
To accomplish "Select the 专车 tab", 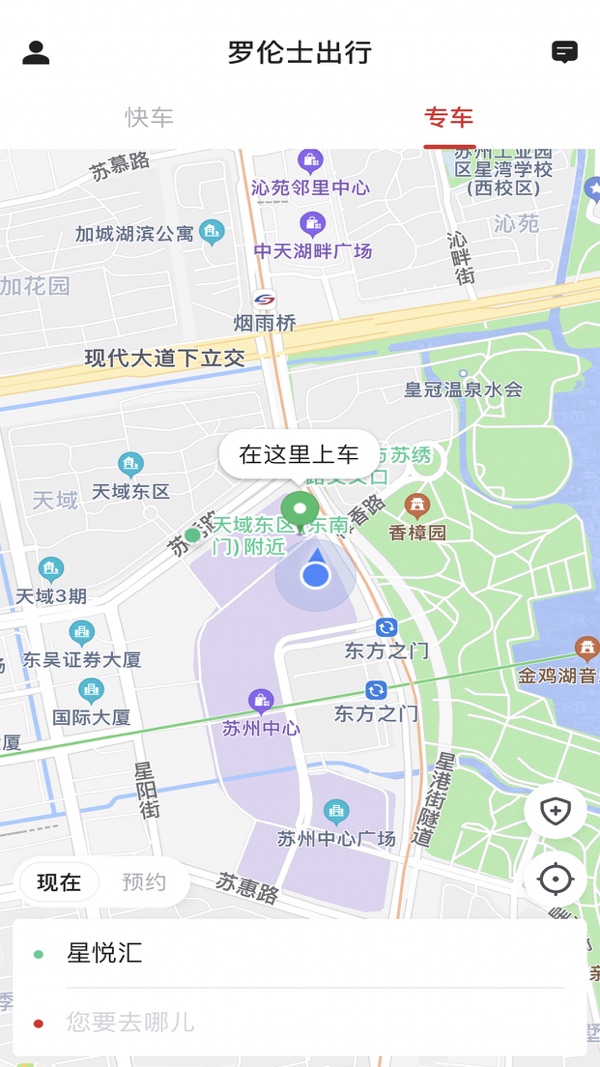I will pyautogui.click(x=449, y=117).
